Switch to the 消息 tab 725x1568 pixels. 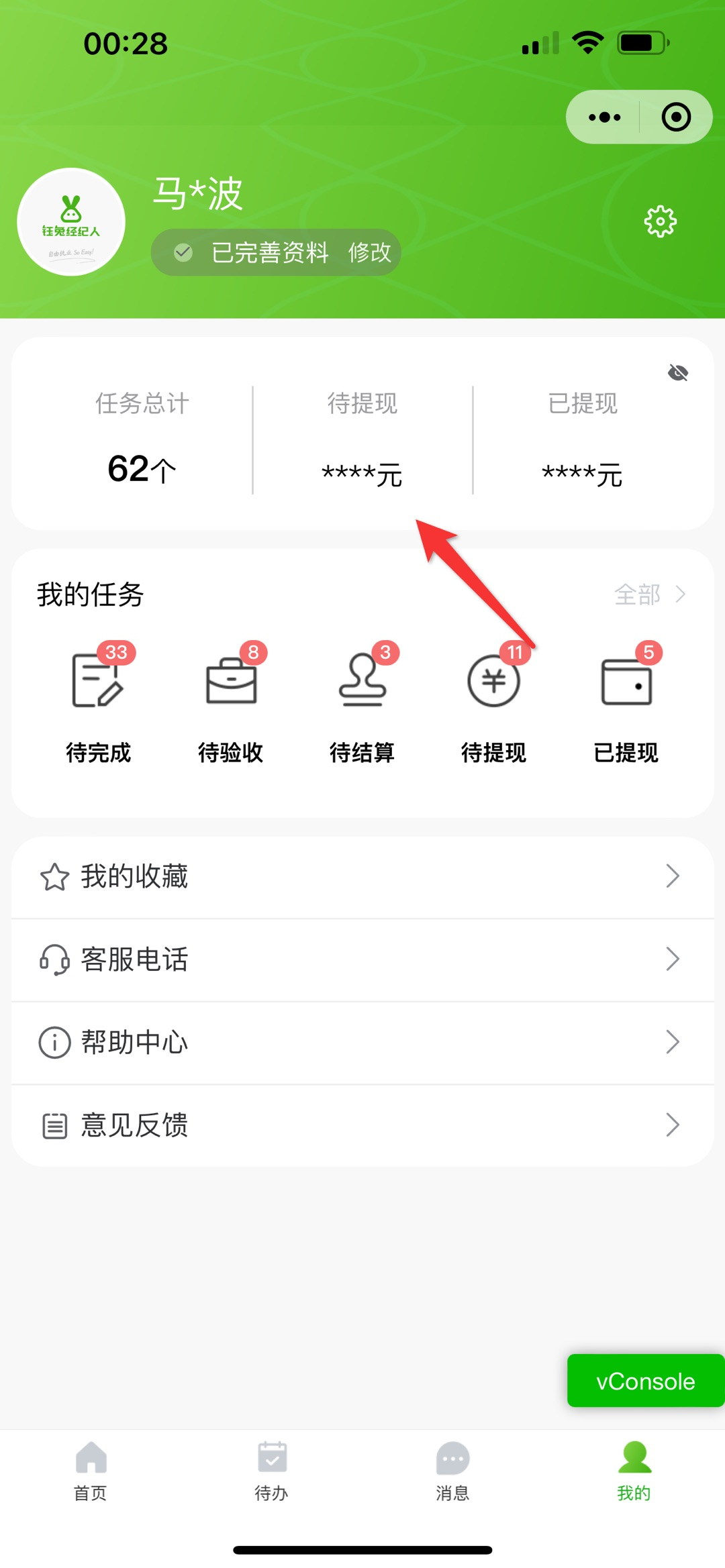click(452, 1471)
